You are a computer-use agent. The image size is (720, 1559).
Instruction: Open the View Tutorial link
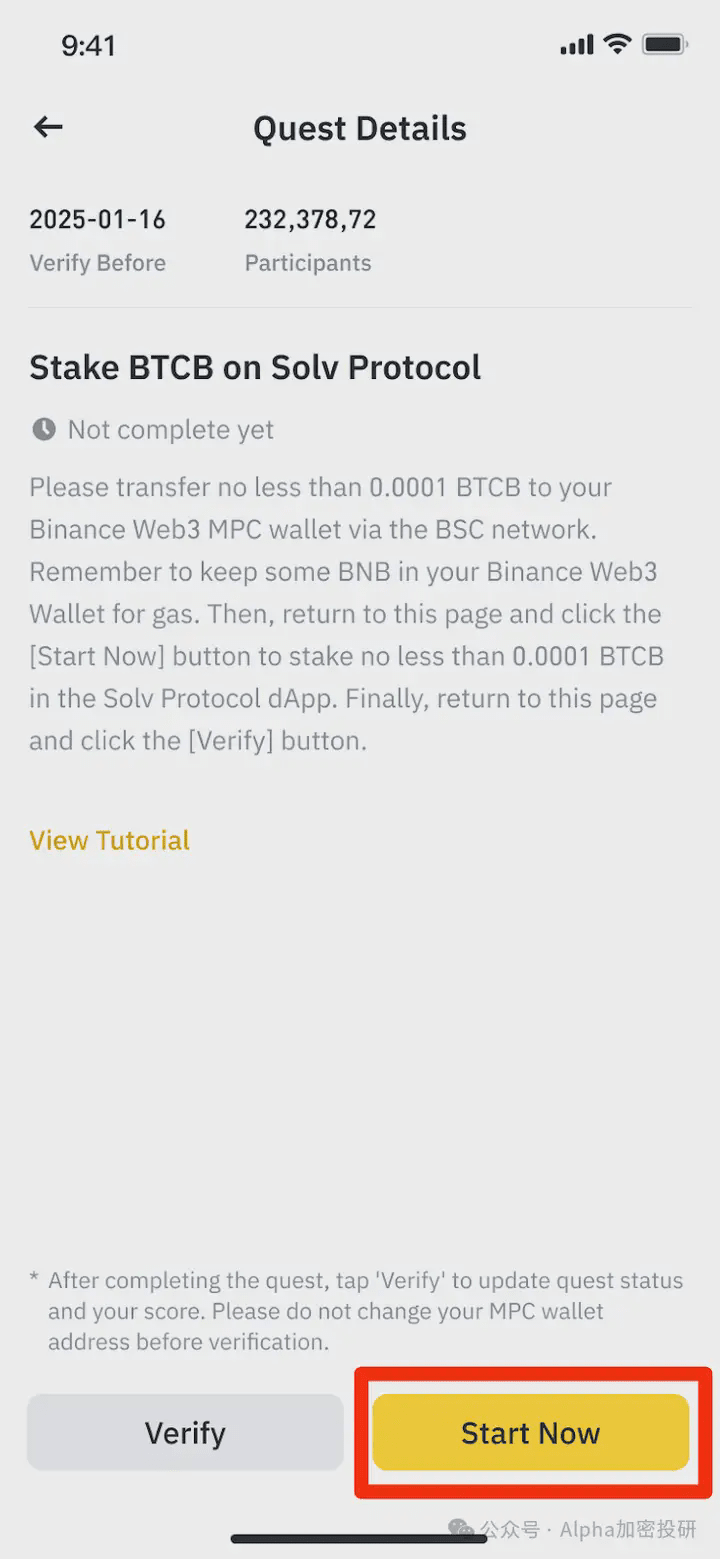(109, 840)
